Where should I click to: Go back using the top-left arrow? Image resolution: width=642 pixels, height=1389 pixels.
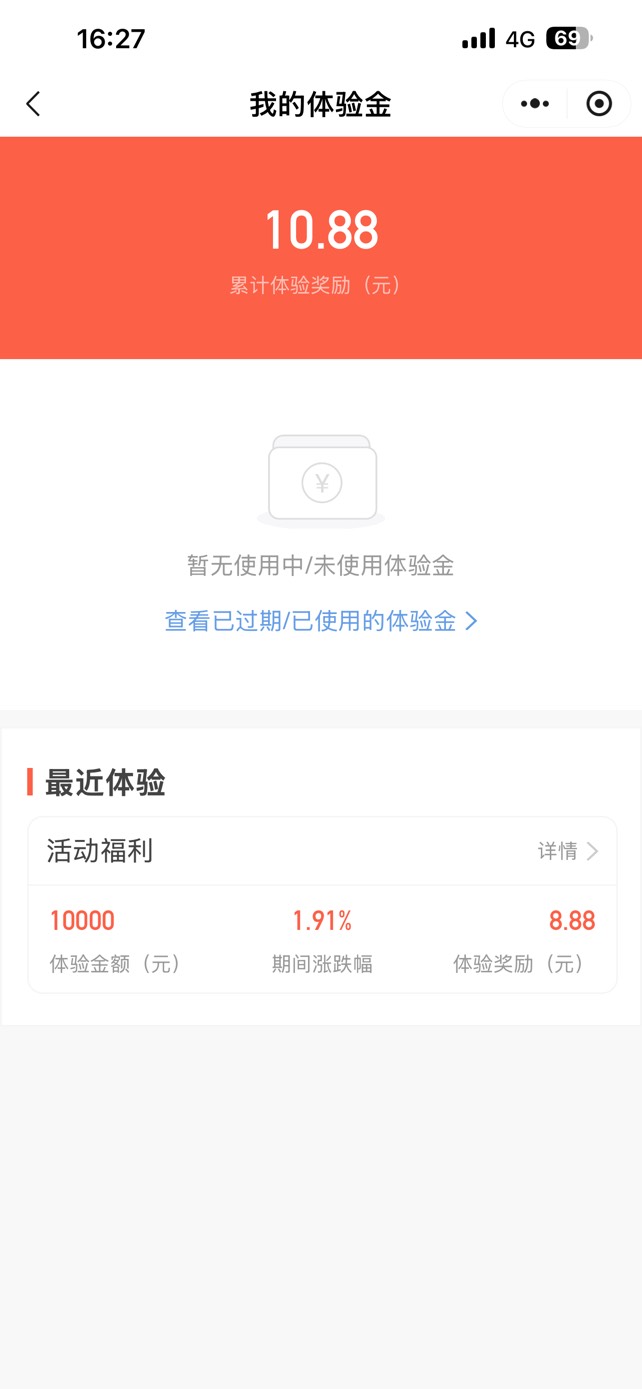(33, 104)
